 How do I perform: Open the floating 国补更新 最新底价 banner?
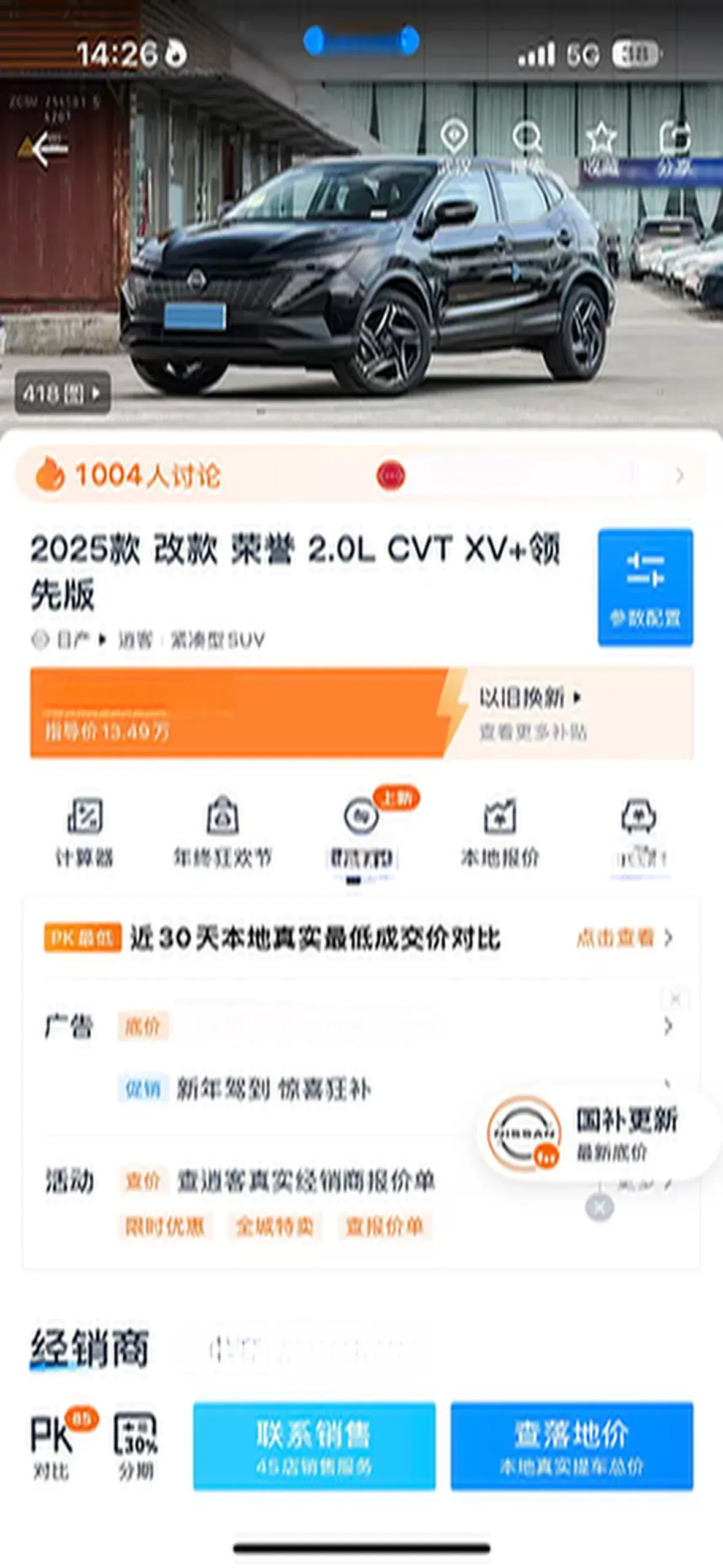[x=598, y=1135]
